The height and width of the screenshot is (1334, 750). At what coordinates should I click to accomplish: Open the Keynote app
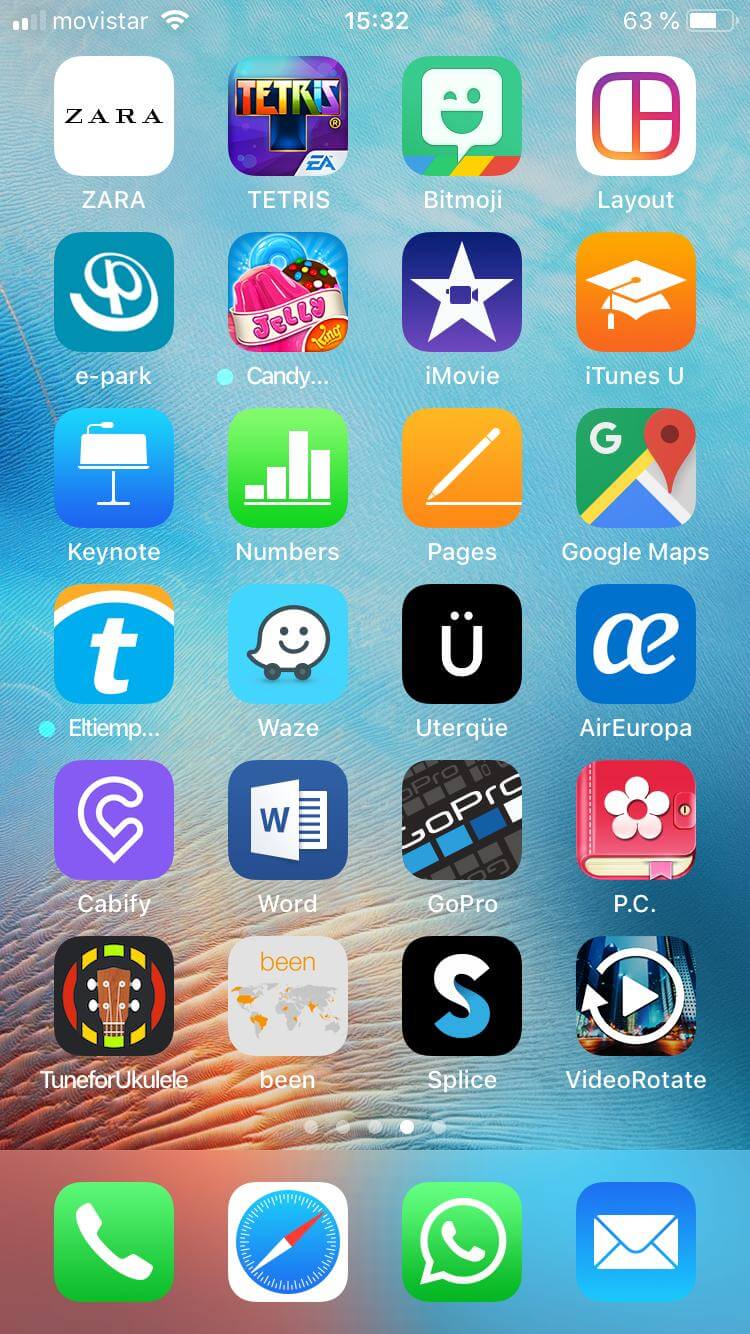coord(113,468)
